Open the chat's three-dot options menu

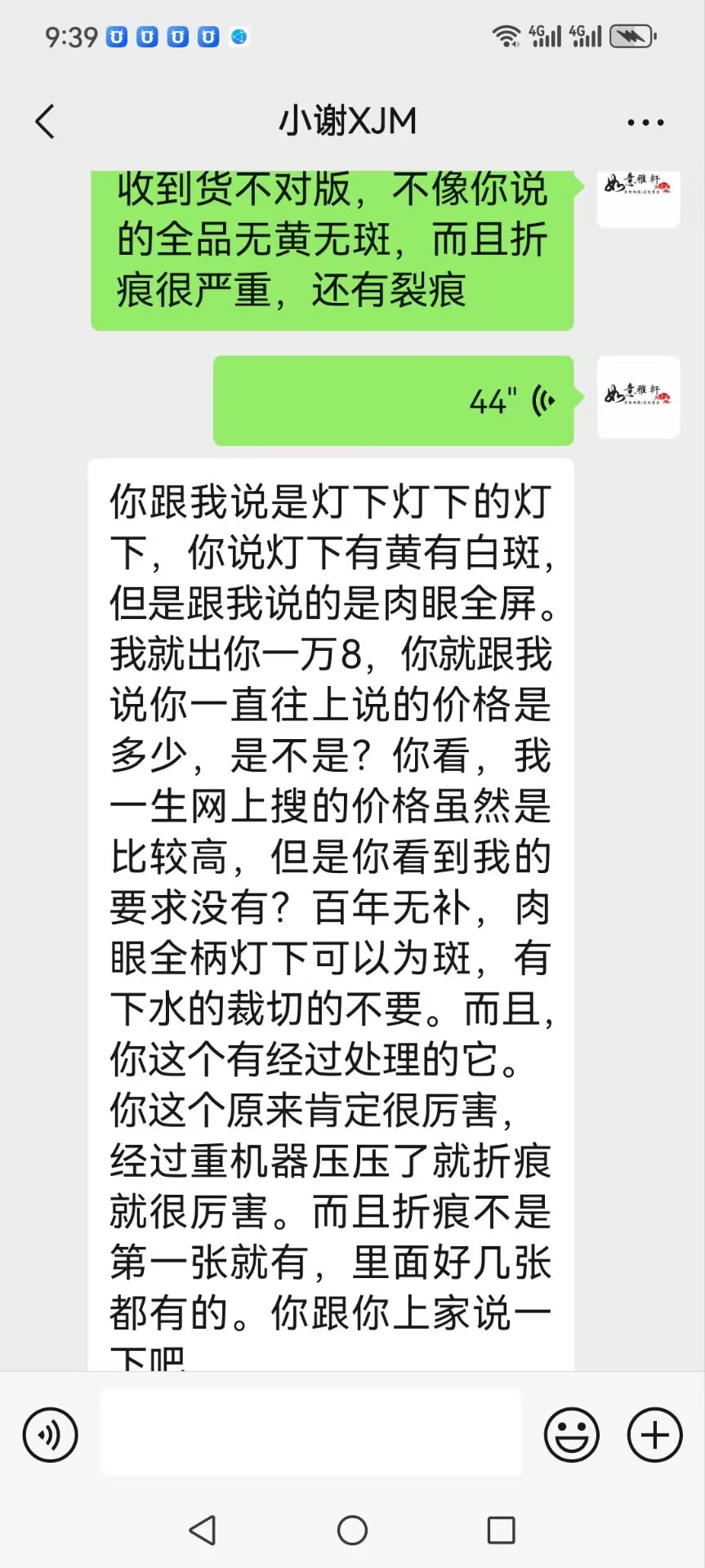coord(645,122)
